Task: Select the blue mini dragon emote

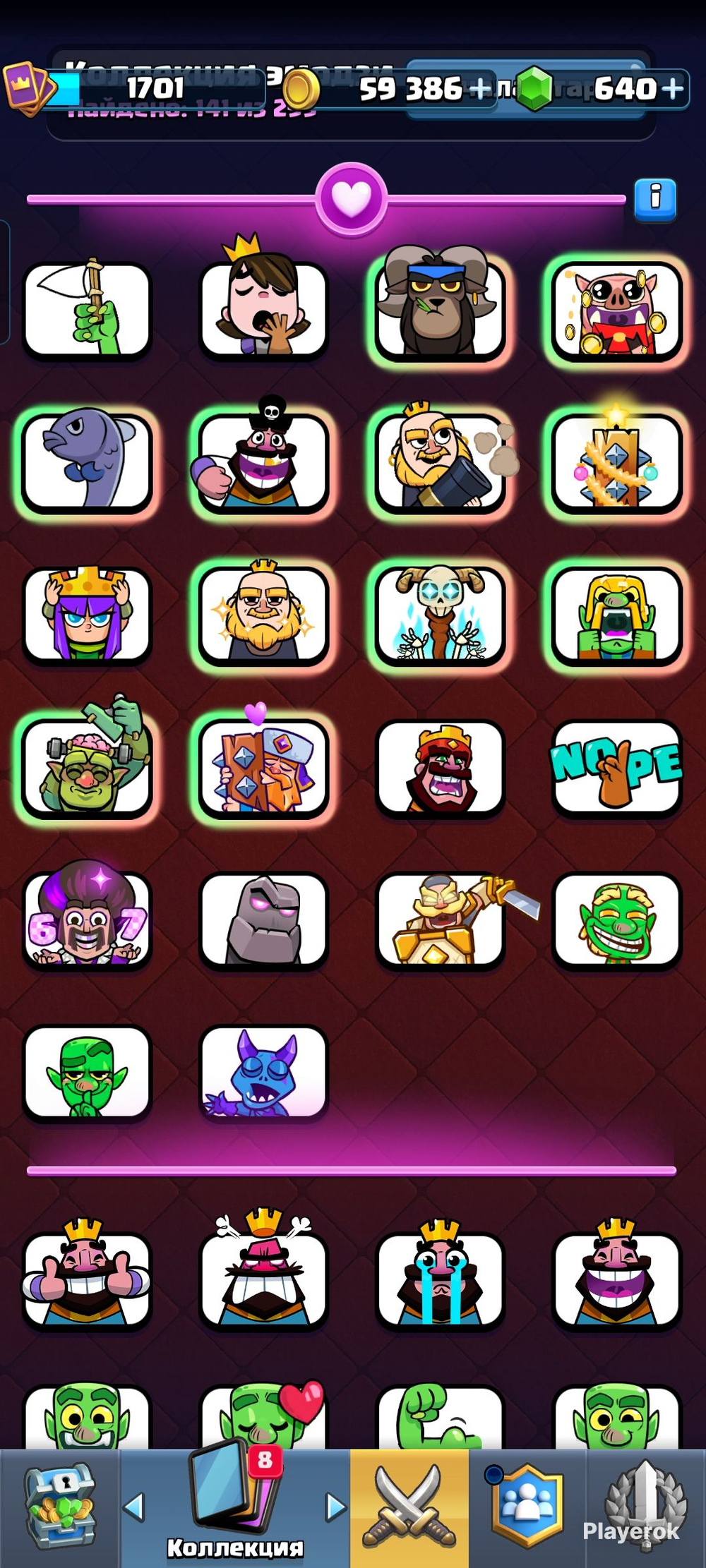Action: point(263,1073)
